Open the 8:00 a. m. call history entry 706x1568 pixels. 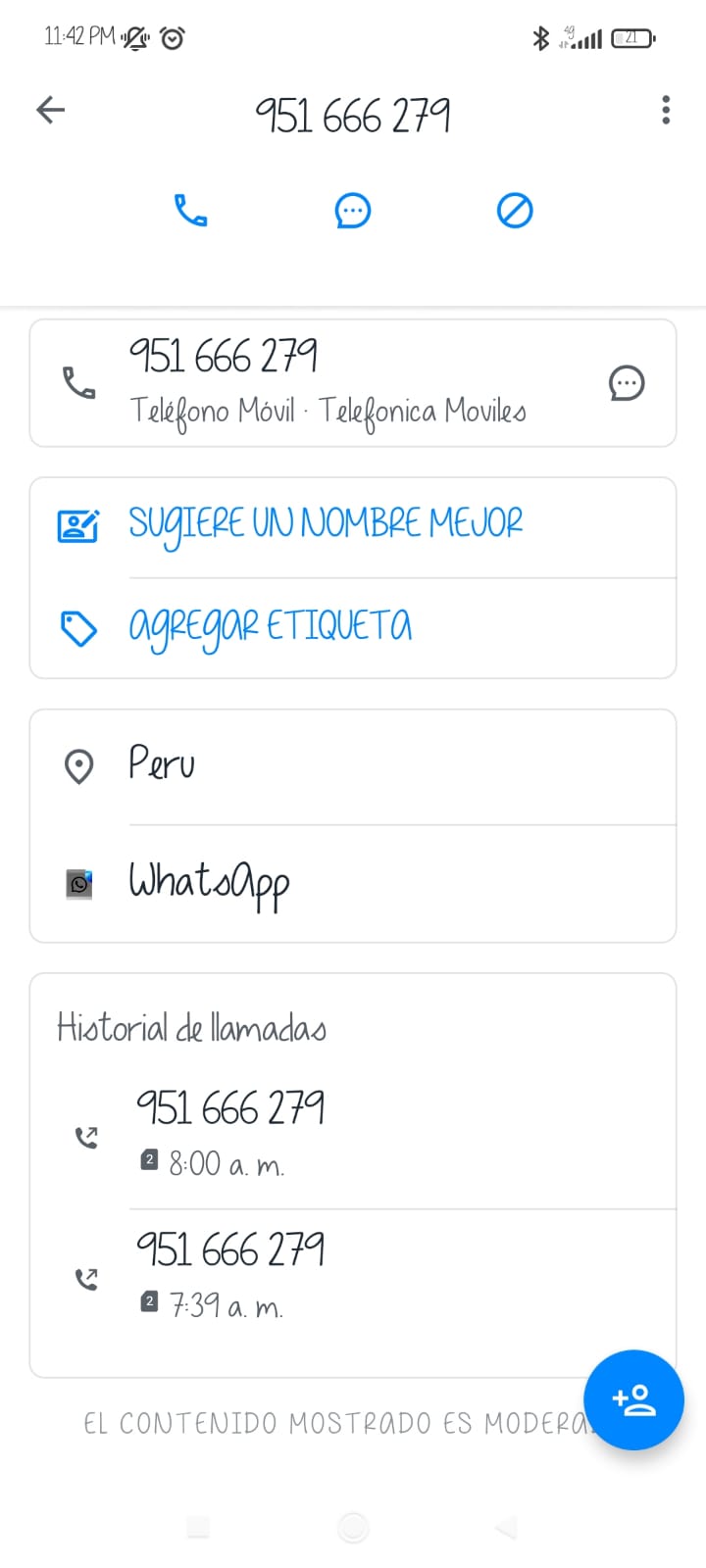[x=353, y=1137]
